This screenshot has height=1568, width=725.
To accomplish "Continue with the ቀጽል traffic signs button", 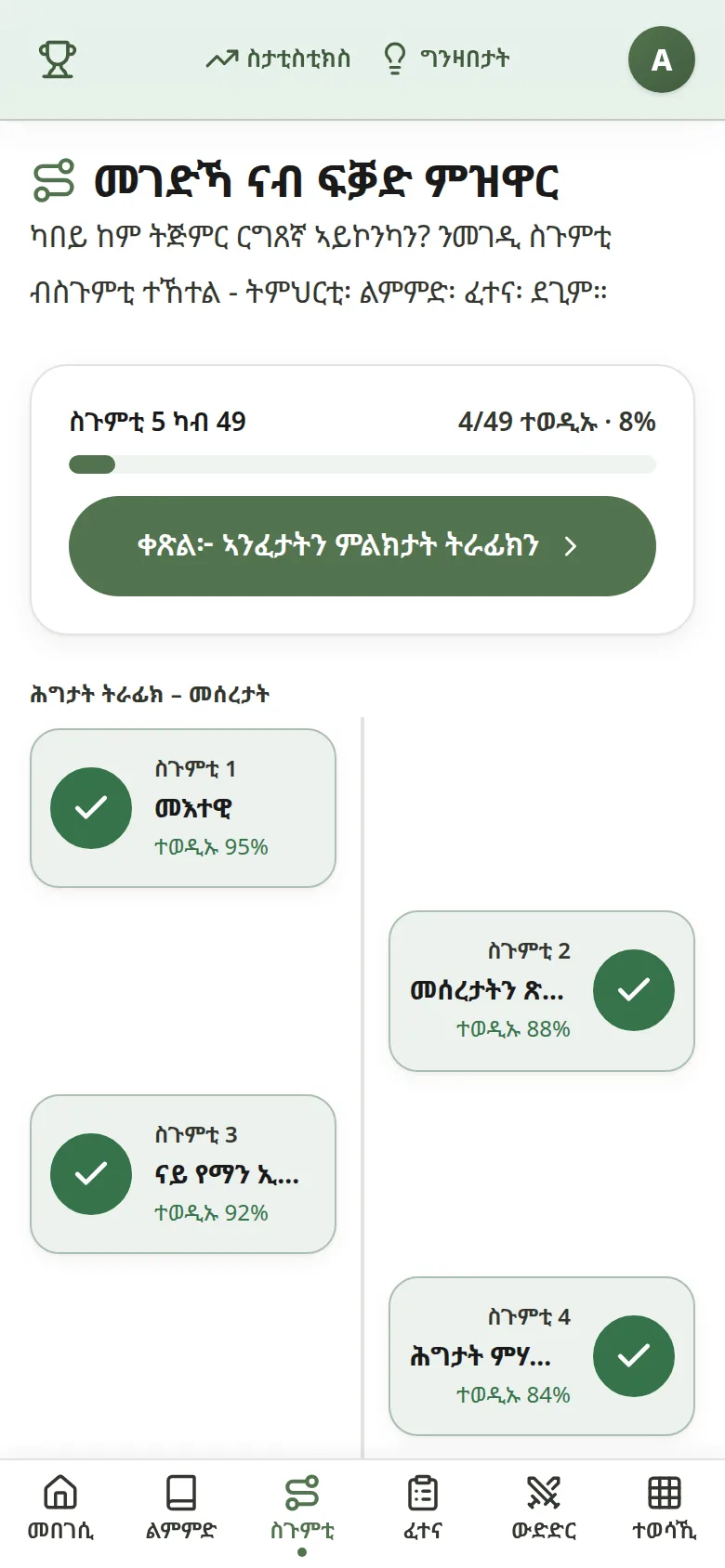I will click(x=362, y=546).
